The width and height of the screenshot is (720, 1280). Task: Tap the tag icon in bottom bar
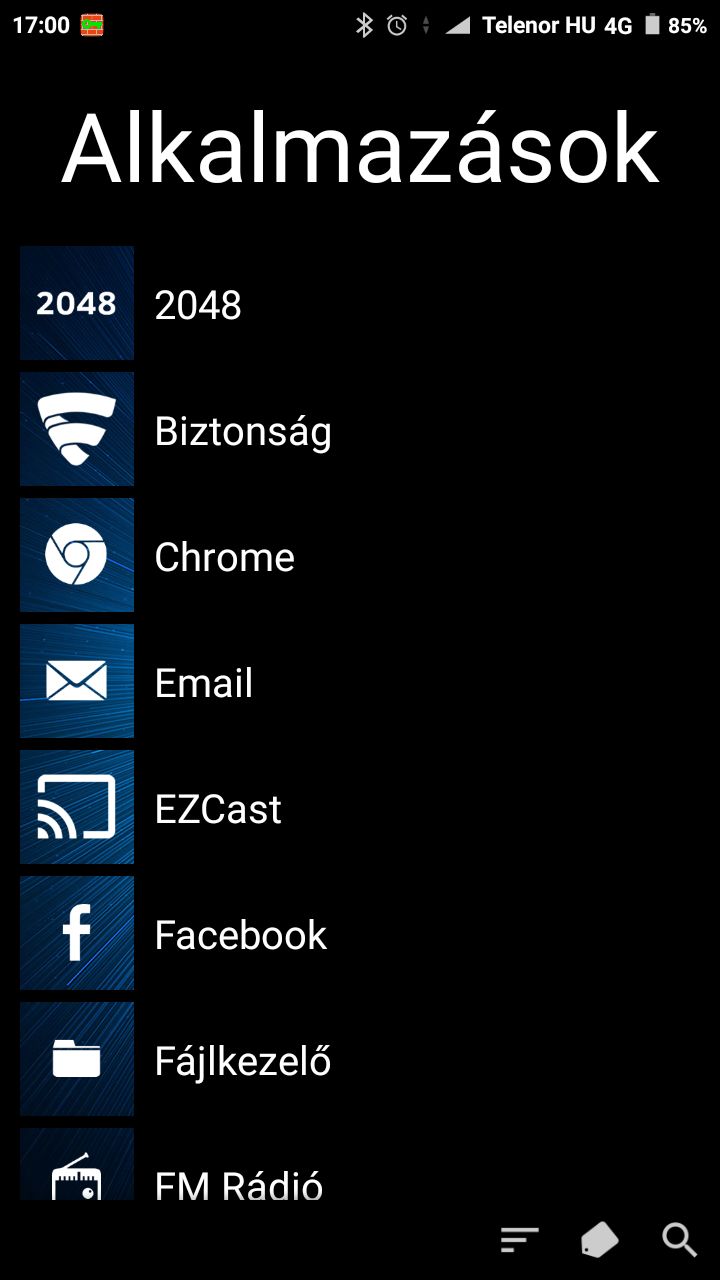click(600, 1241)
